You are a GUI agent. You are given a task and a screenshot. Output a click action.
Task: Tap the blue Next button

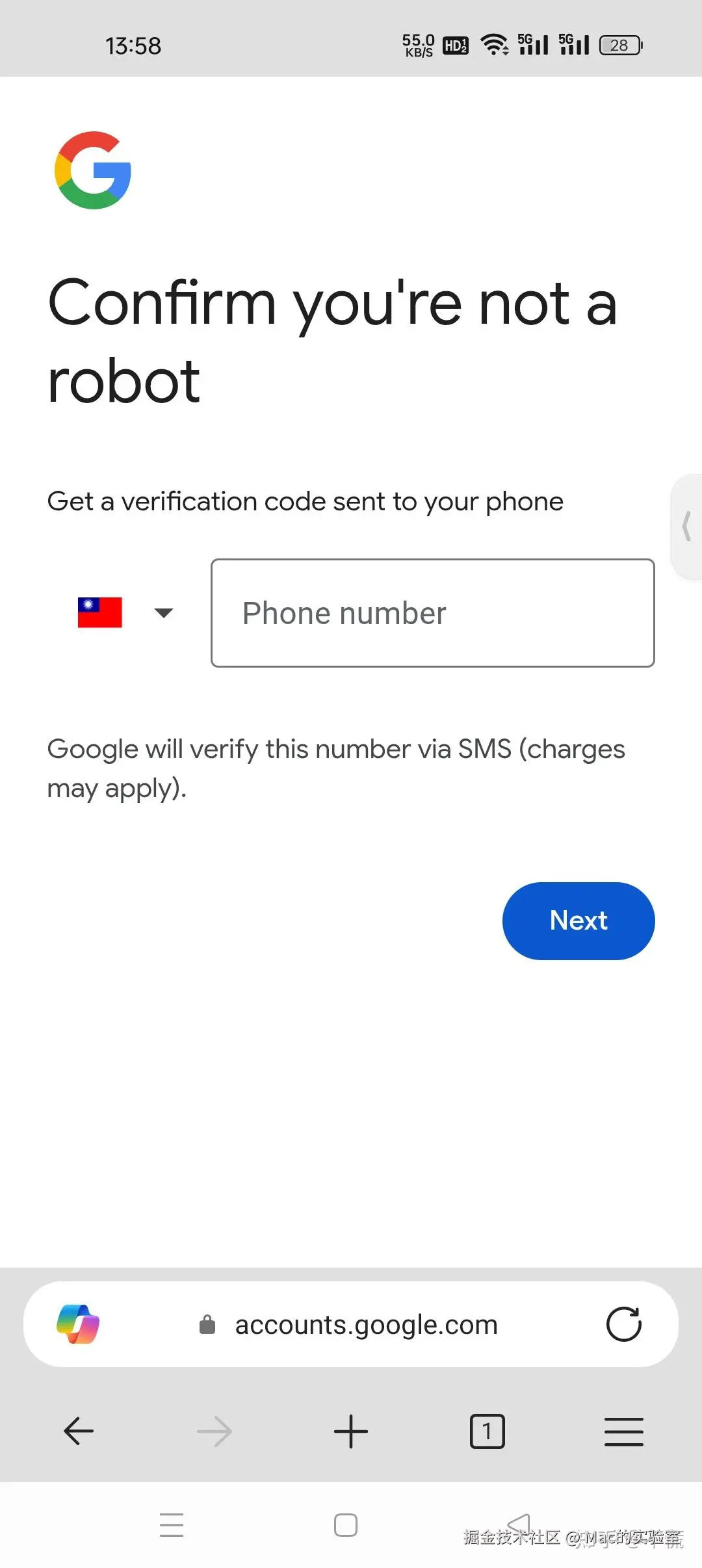[578, 921]
